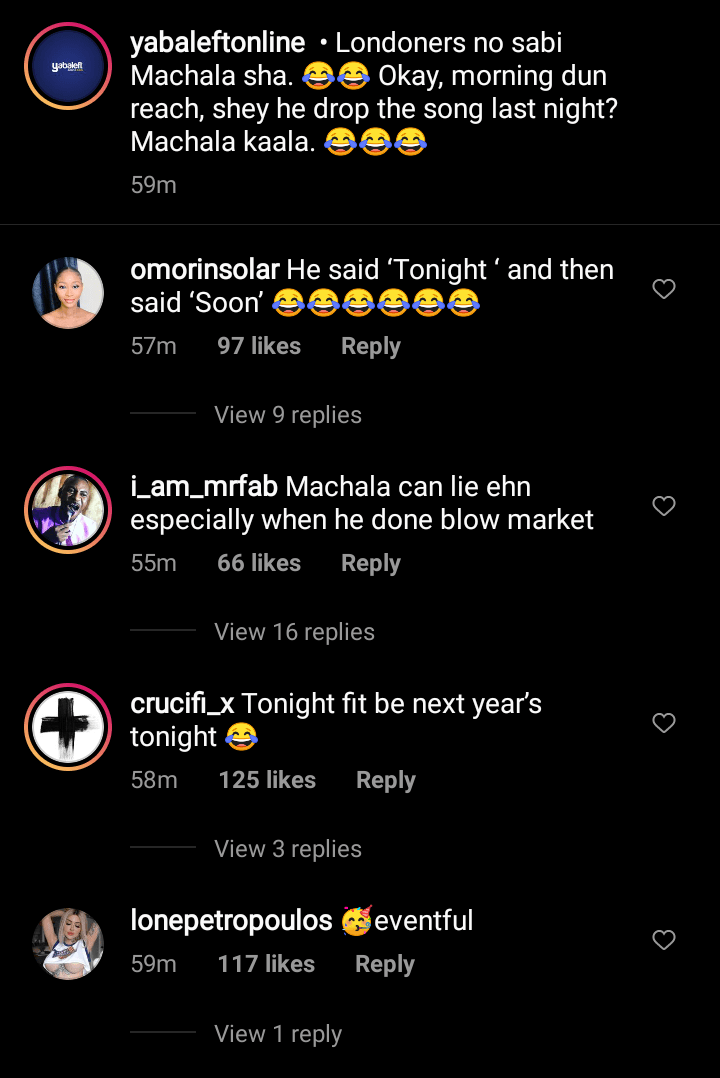Viewport: 720px width, 1078px height.
Task: Reply to lonepetropoulos's comment
Action: [384, 963]
